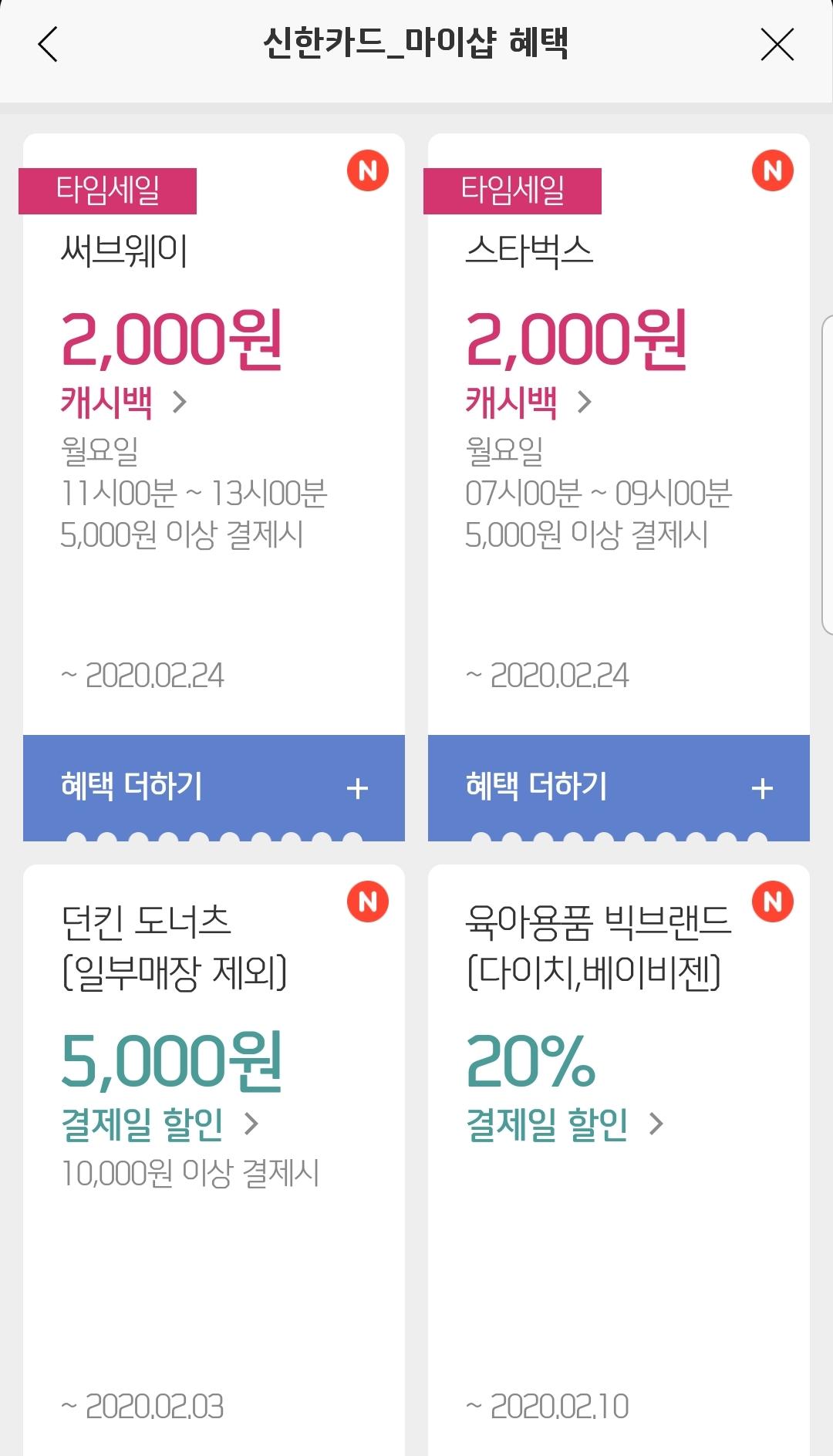Open the 써브웨이 캐시백 details

point(123,402)
